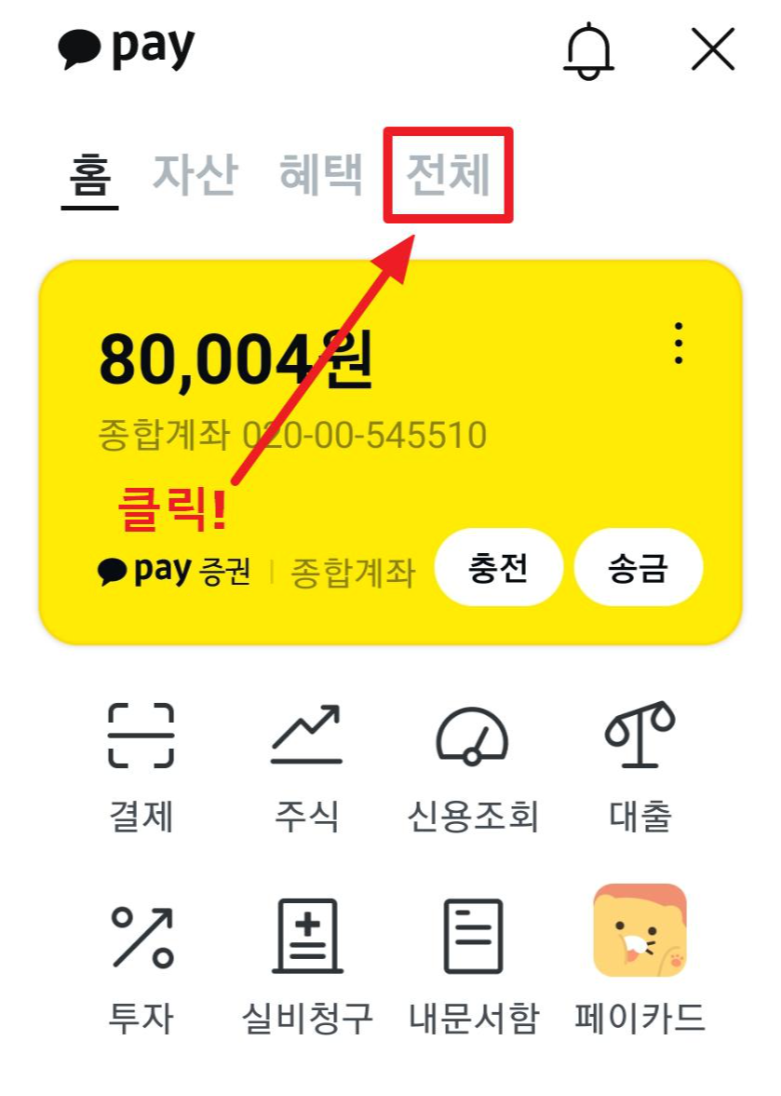Select the 투자 investment percent icon
781x1096 pixels.
(x=142, y=935)
